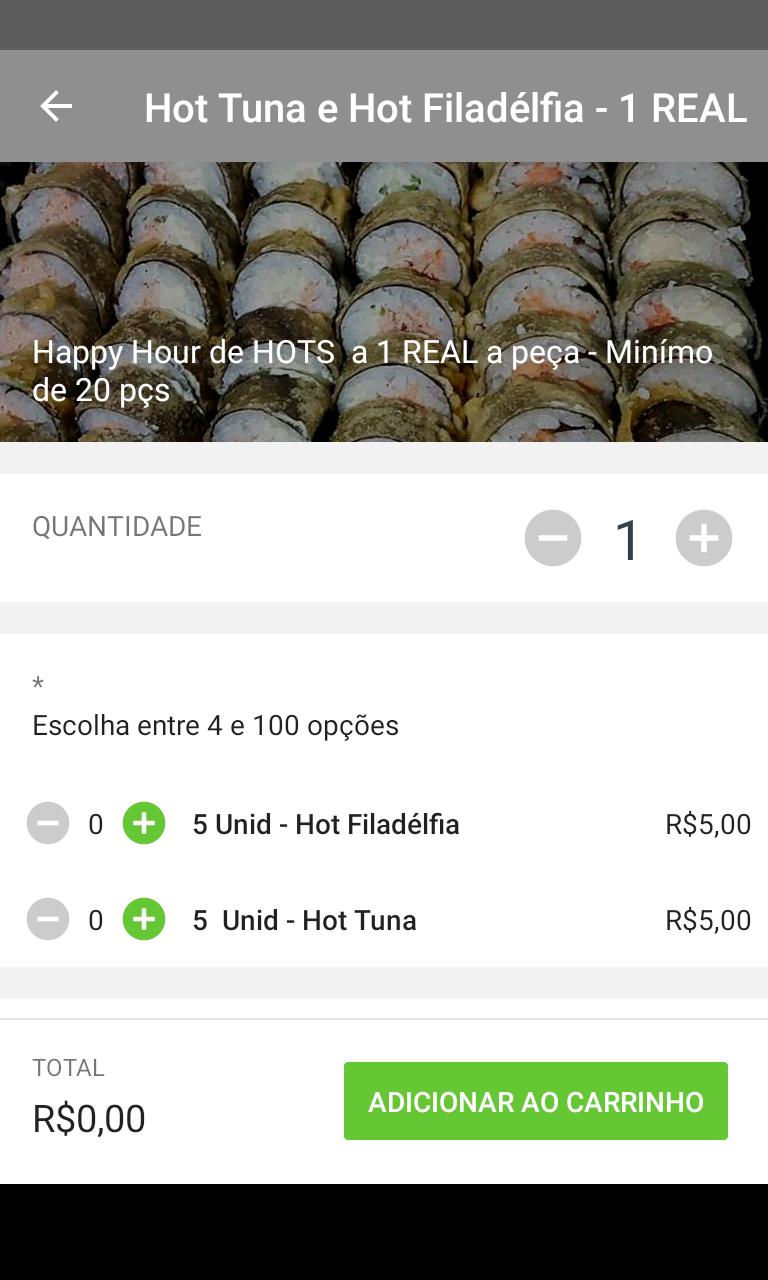
Task: Go back using the top arrow
Action: [x=56, y=106]
